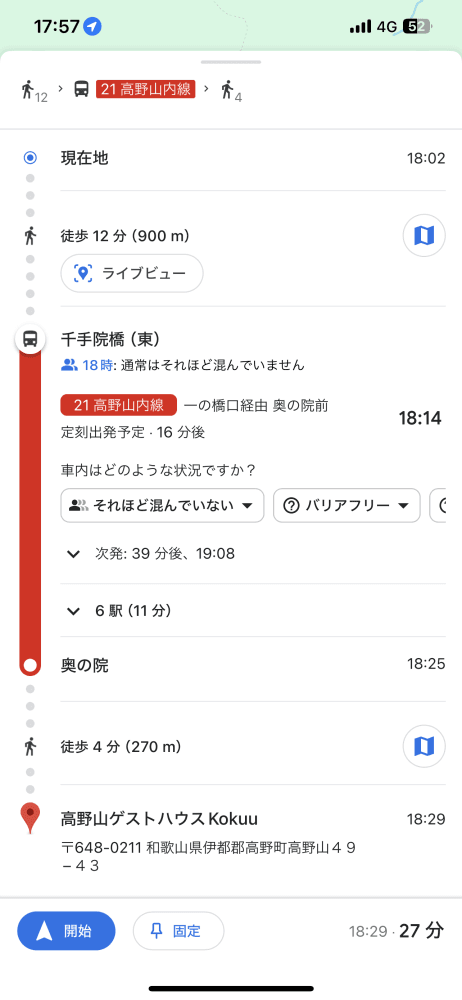Pin this route with 固定
The image size is (462, 1000).
[178, 931]
